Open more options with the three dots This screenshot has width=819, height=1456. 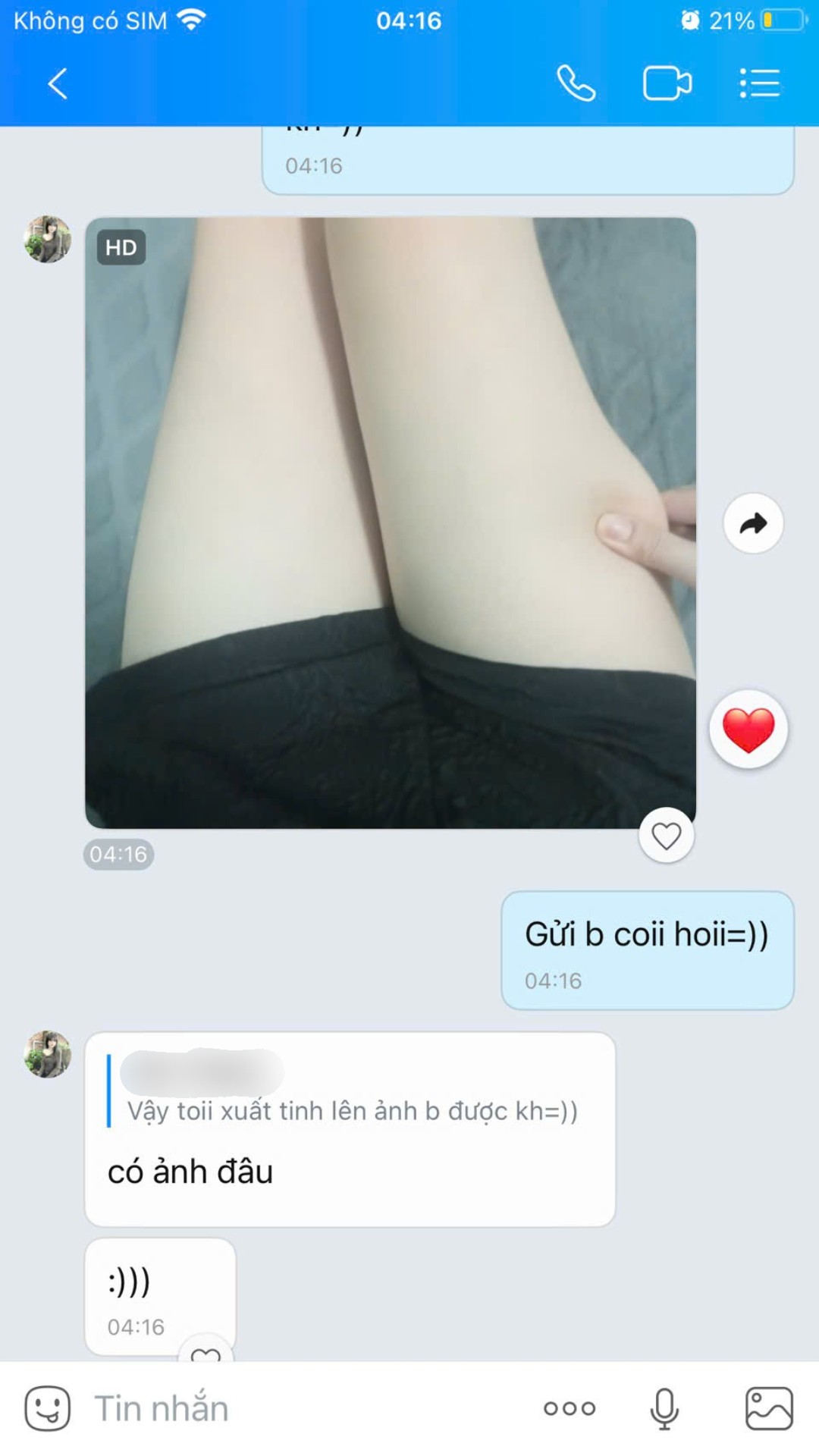pyautogui.click(x=570, y=1409)
